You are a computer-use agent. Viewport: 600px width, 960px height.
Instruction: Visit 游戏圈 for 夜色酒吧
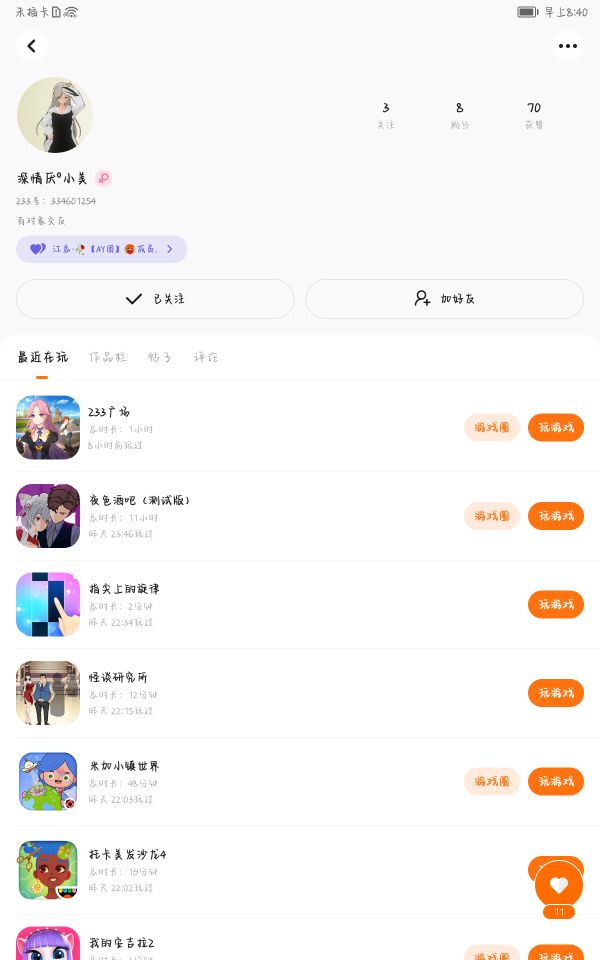point(492,516)
